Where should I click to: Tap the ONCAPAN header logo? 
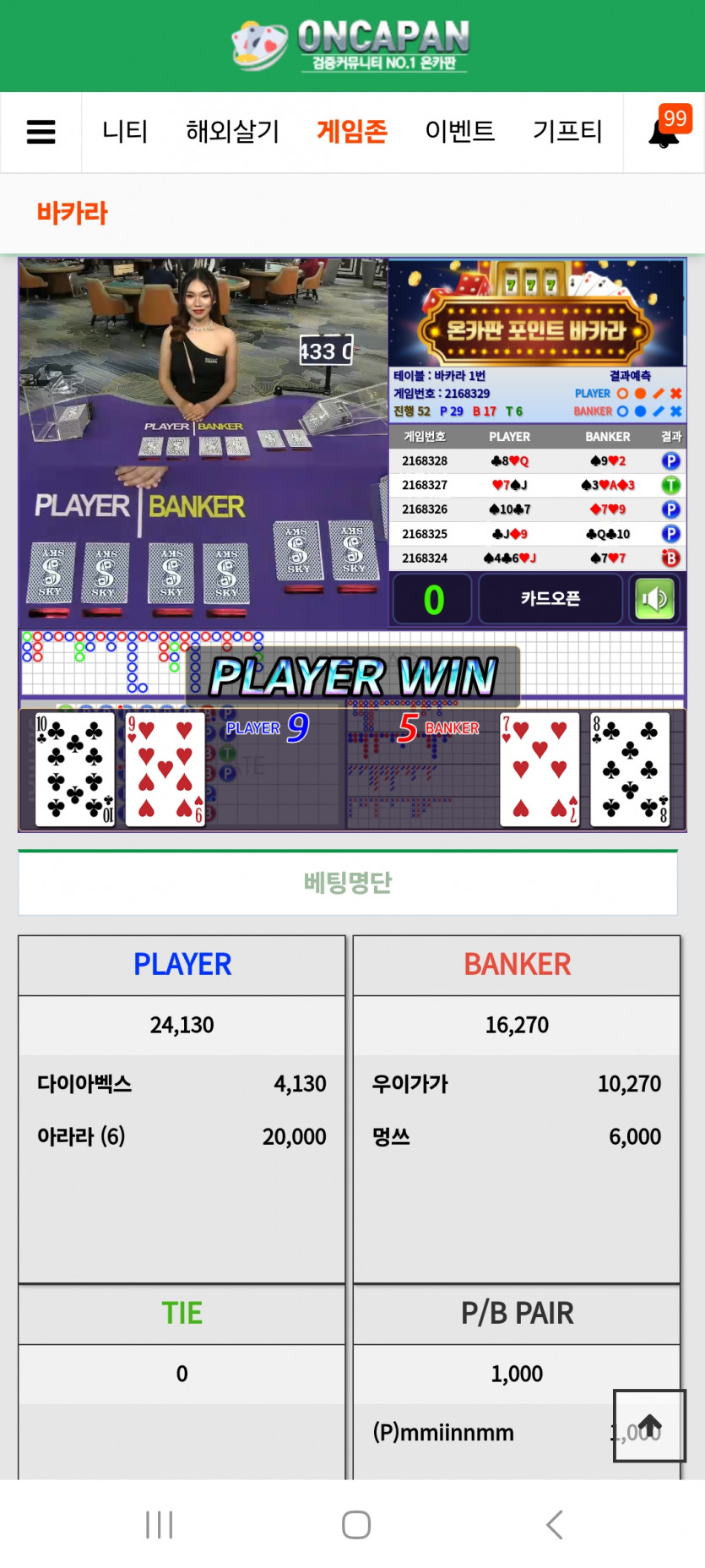click(352, 46)
